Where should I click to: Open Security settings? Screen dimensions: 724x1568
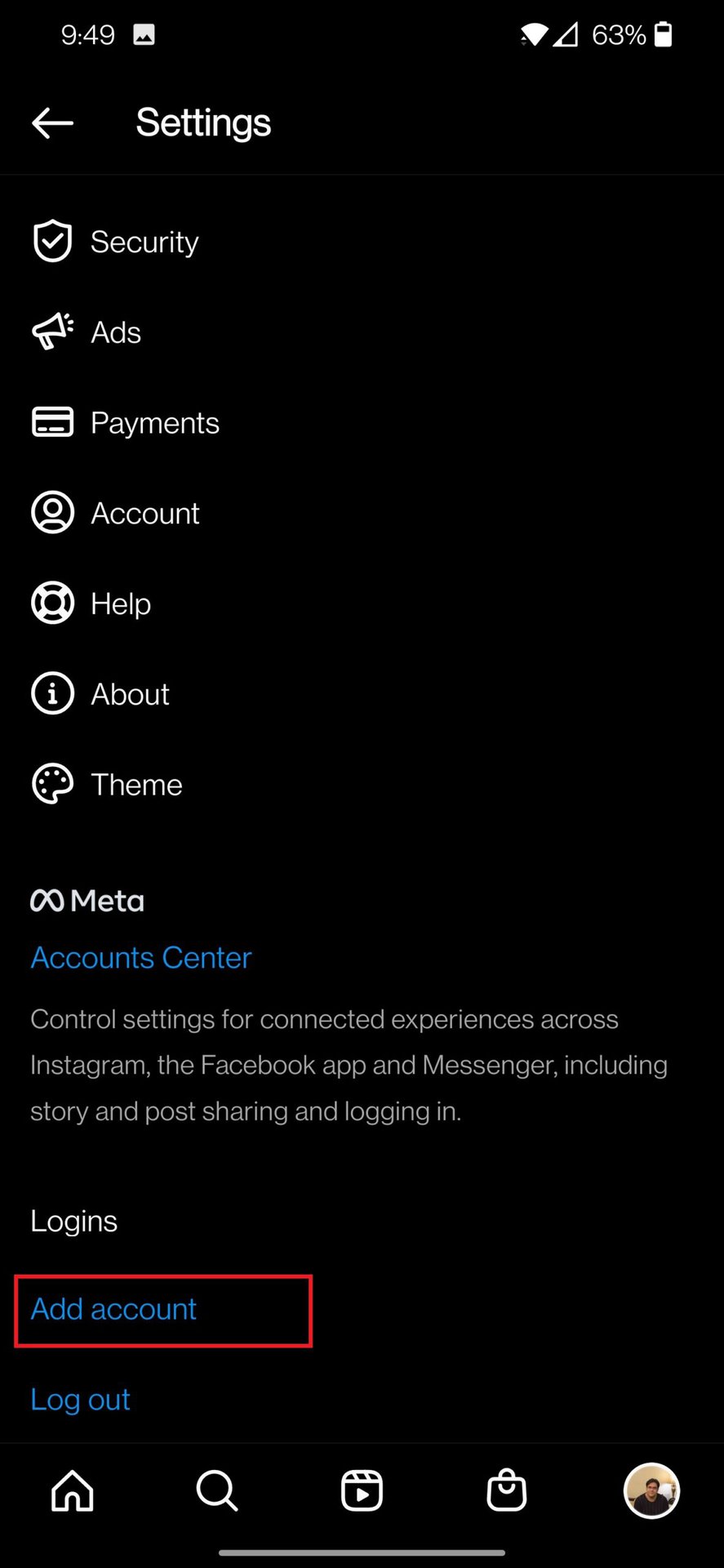[x=144, y=242]
